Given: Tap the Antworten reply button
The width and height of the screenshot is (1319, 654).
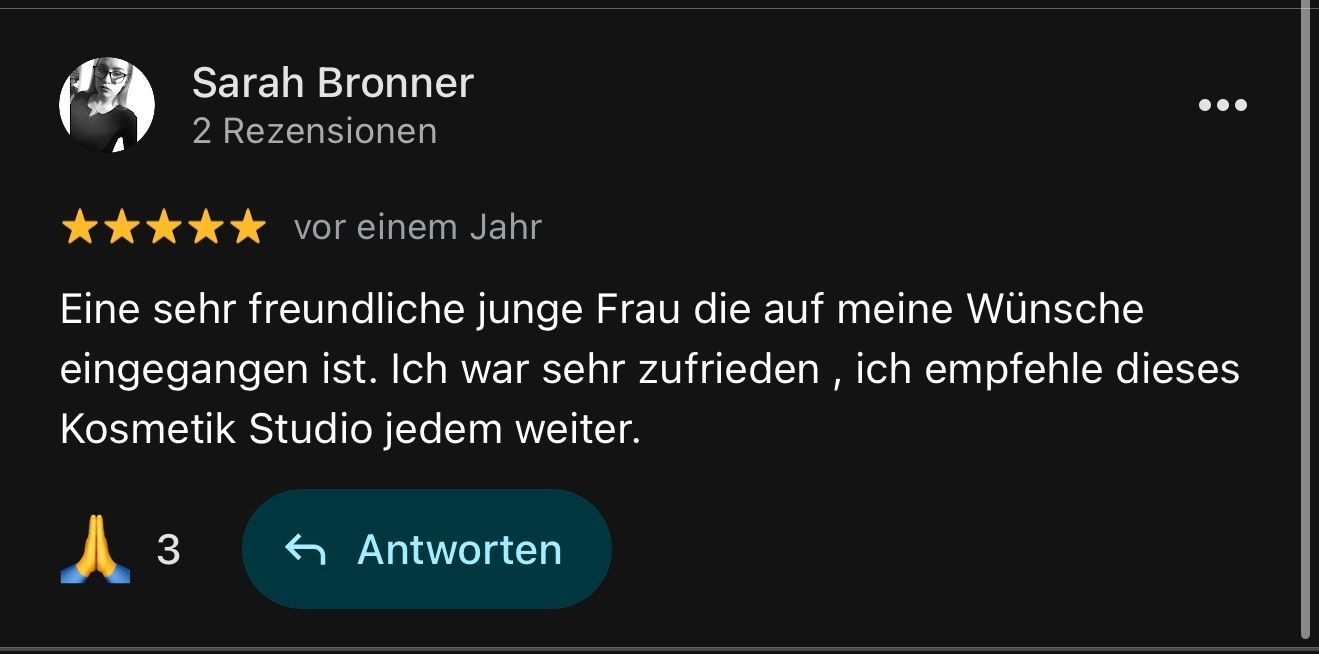Looking at the screenshot, I should pos(427,549).
